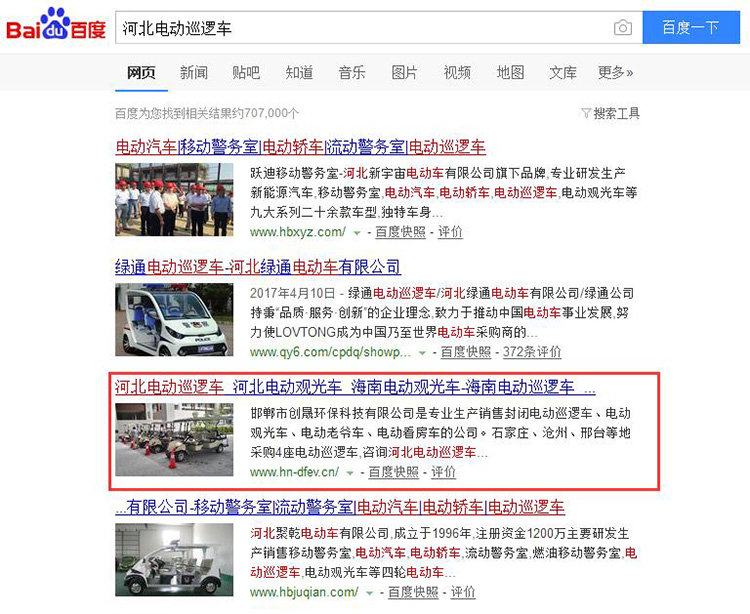Switch to the 地图 tab
The height and width of the screenshot is (614, 750).
(x=510, y=73)
